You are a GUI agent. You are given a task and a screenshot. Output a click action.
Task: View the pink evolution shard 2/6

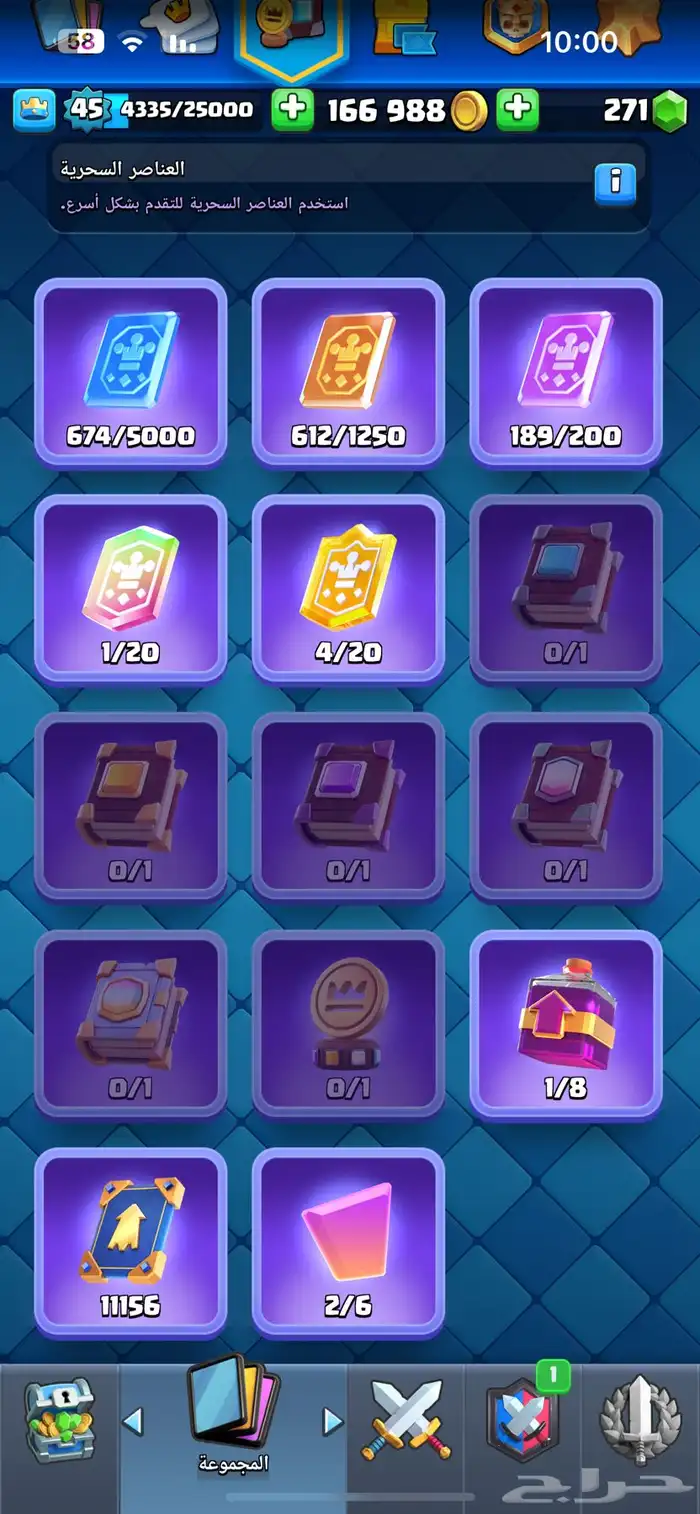(348, 1240)
